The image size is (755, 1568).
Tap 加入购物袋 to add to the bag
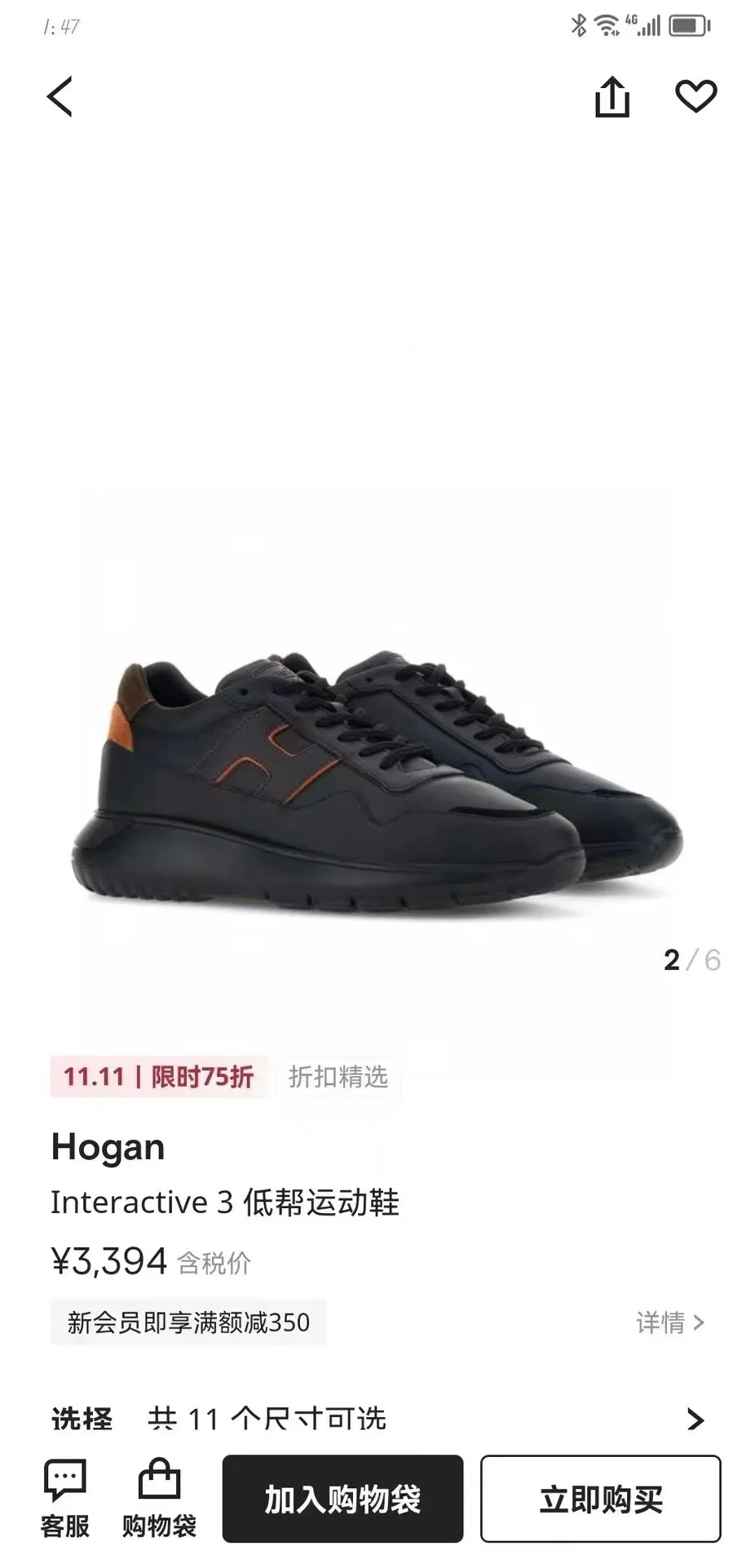pyautogui.click(x=342, y=1499)
